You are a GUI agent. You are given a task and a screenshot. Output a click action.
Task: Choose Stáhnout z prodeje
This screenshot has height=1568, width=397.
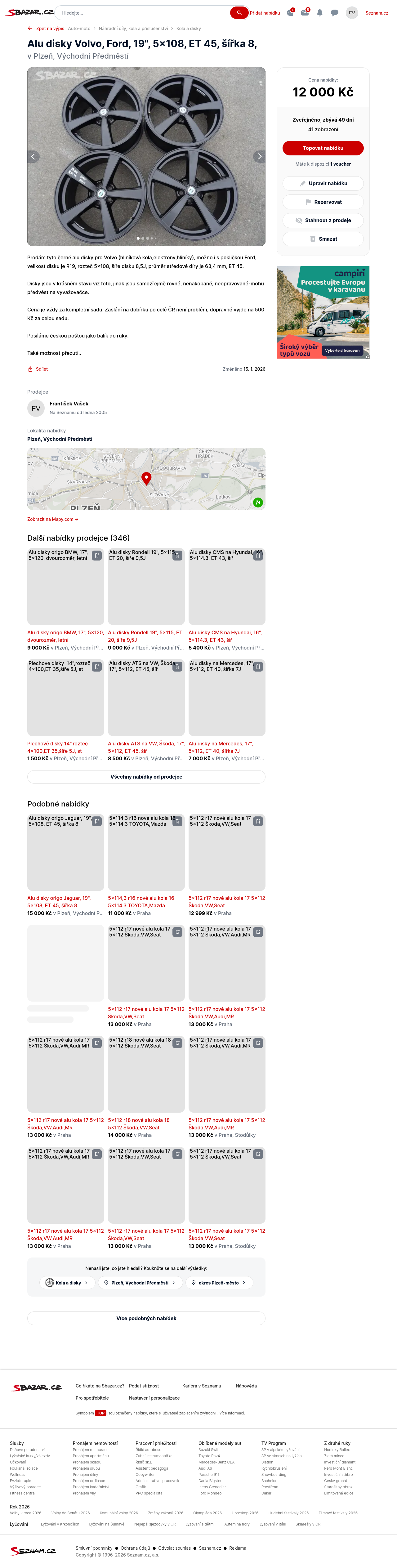point(323,220)
